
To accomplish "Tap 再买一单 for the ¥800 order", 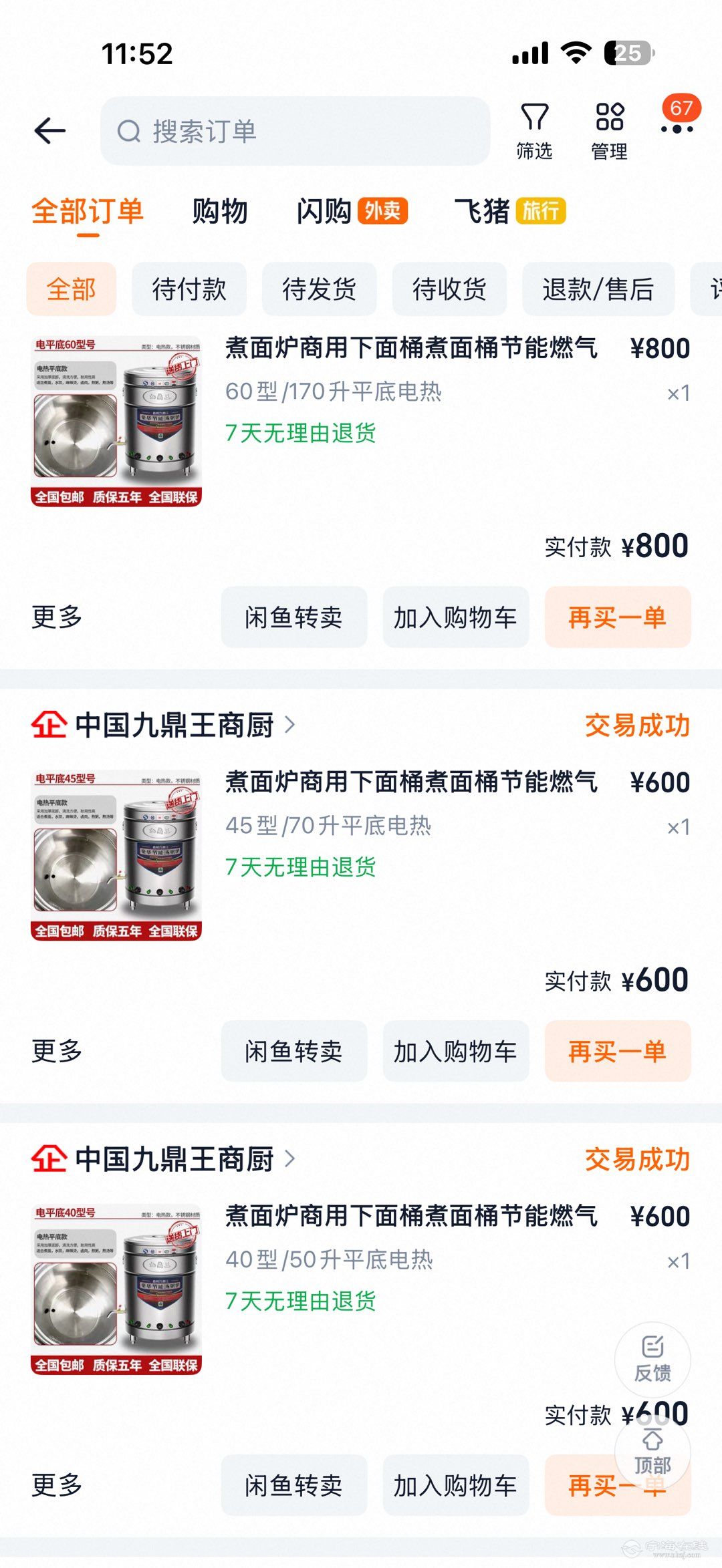I will pyautogui.click(x=617, y=617).
